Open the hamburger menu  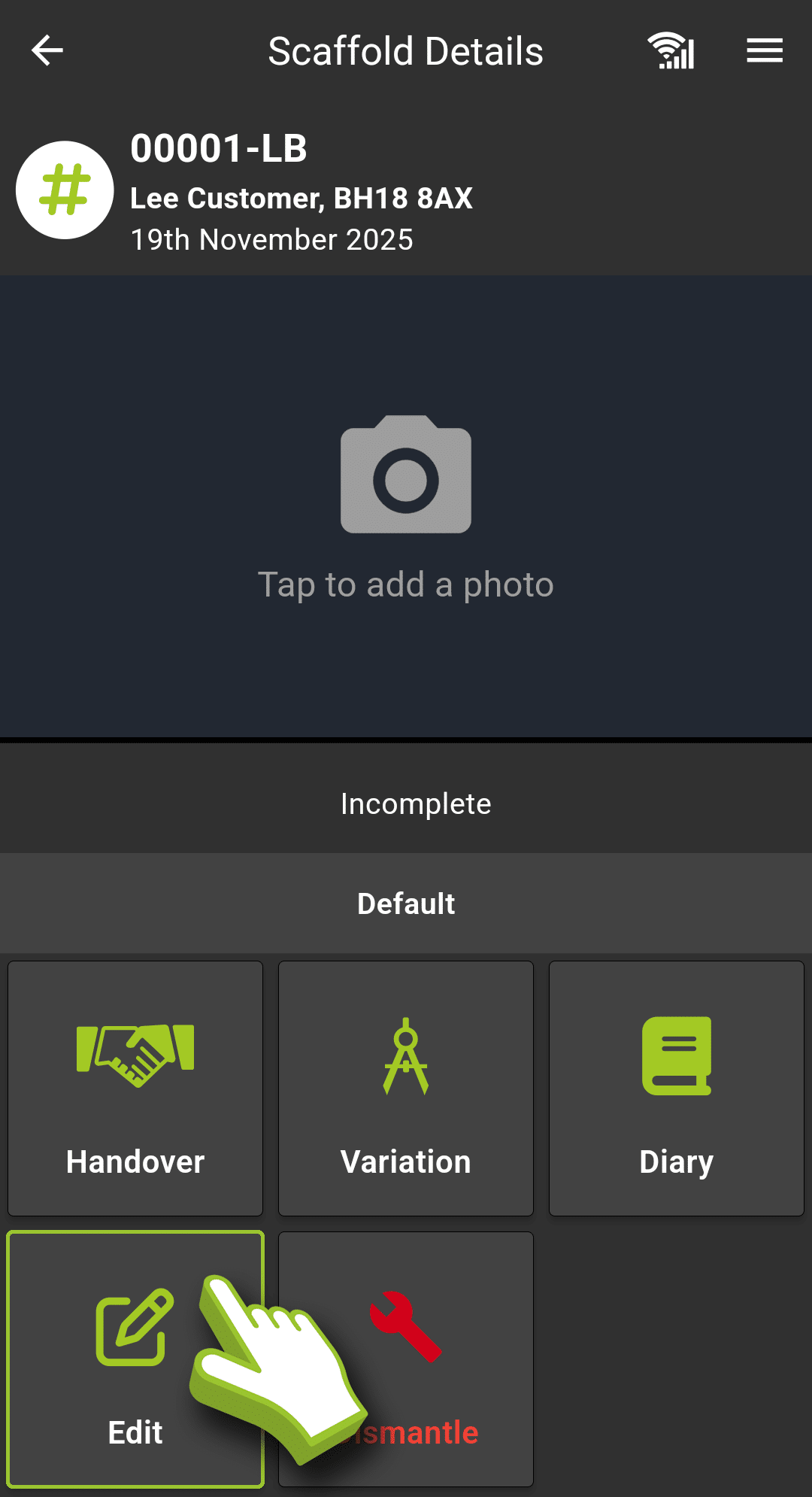click(x=764, y=51)
